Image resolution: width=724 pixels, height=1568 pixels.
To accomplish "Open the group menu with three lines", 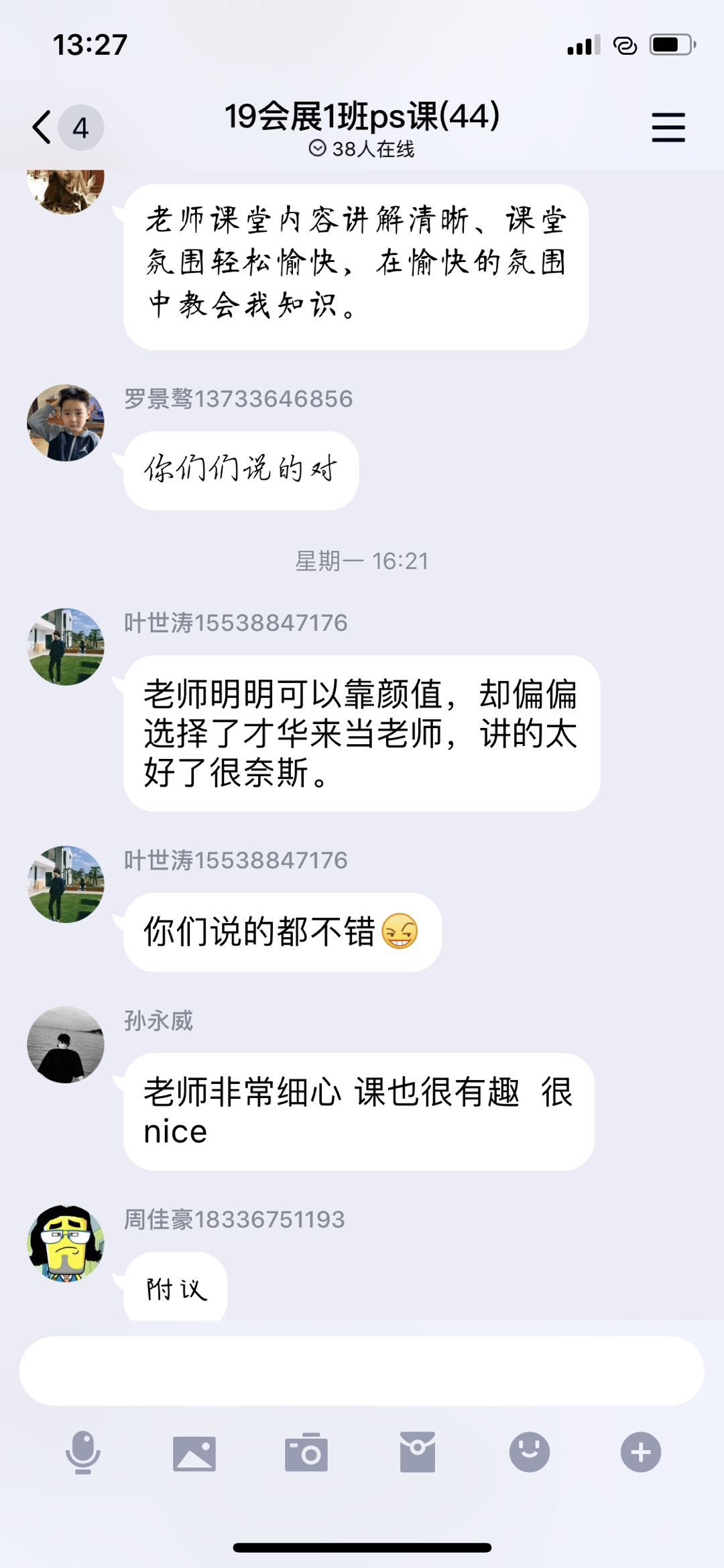I will (x=668, y=127).
